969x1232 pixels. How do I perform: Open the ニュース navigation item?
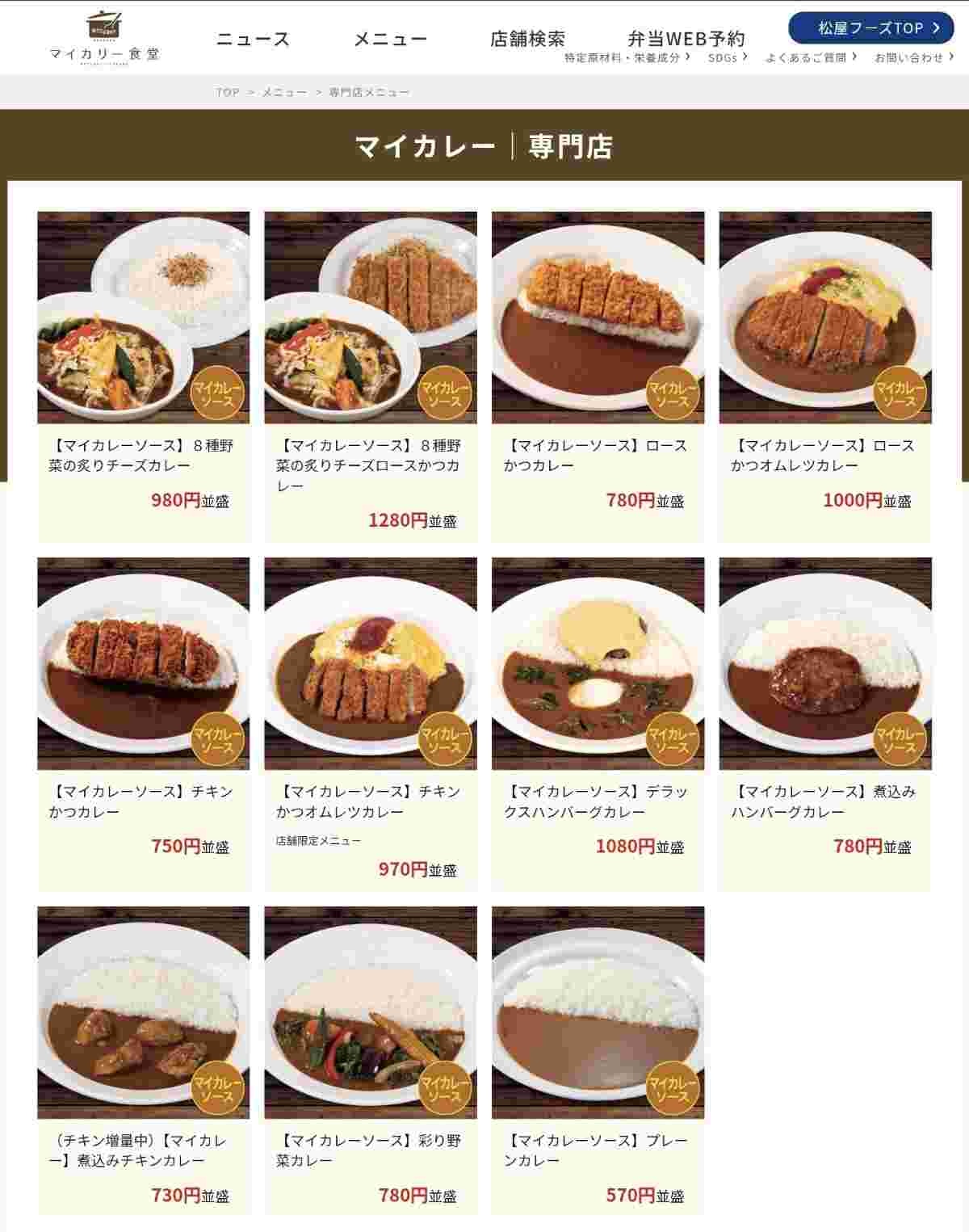(x=253, y=39)
